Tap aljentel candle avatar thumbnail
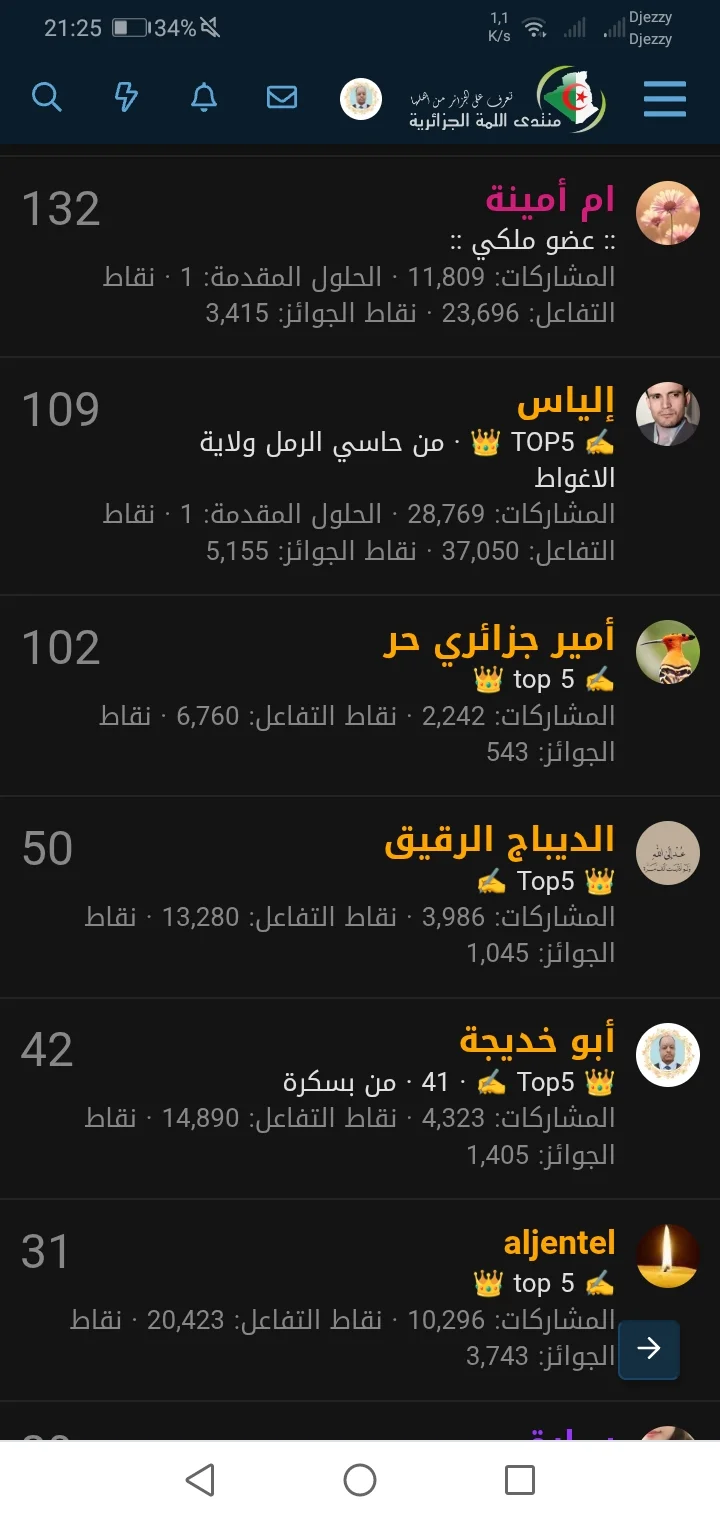The width and height of the screenshot is (720, 1520). point(668,1253)
